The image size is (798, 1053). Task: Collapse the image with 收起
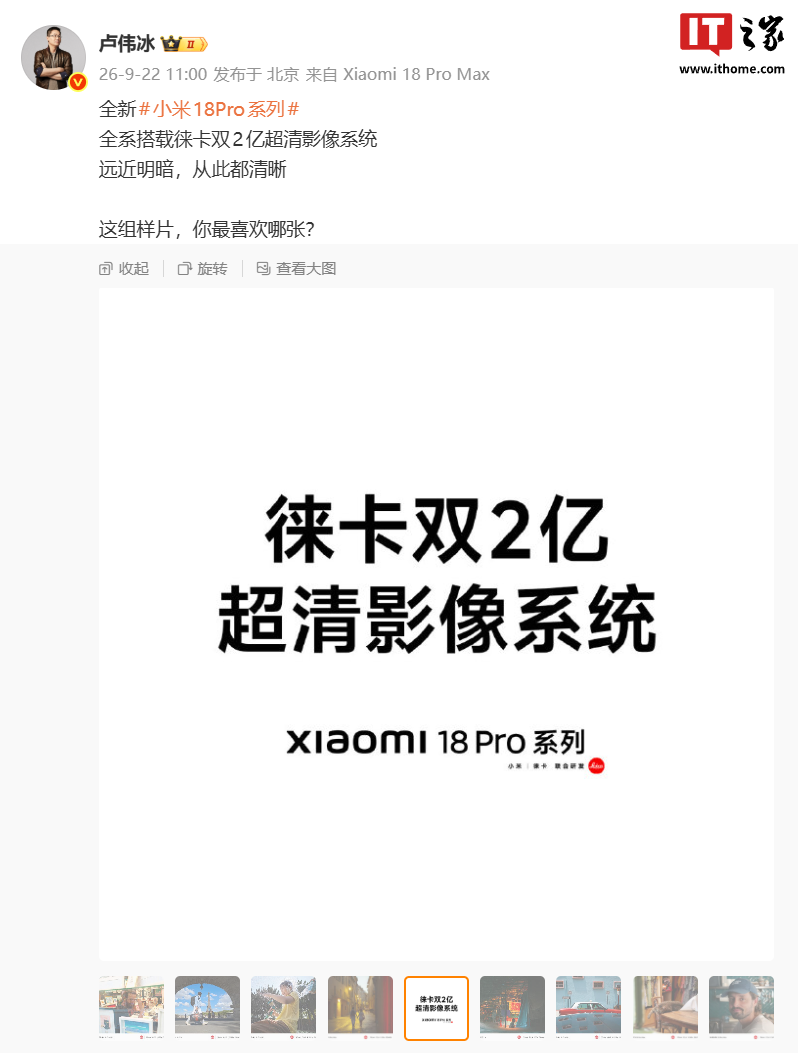pyautogui.click(x=124, y=269)
